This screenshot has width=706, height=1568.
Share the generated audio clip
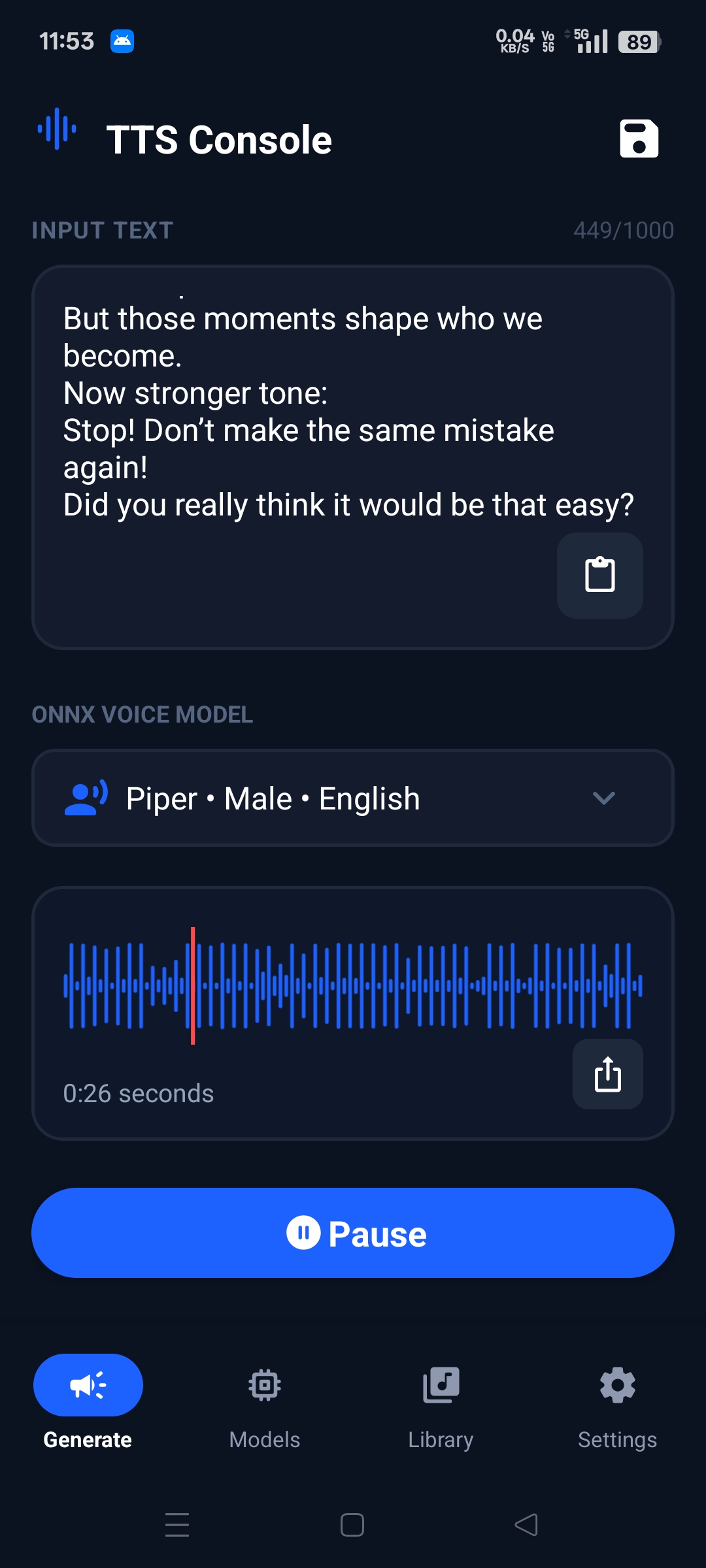coord(607,1074)
